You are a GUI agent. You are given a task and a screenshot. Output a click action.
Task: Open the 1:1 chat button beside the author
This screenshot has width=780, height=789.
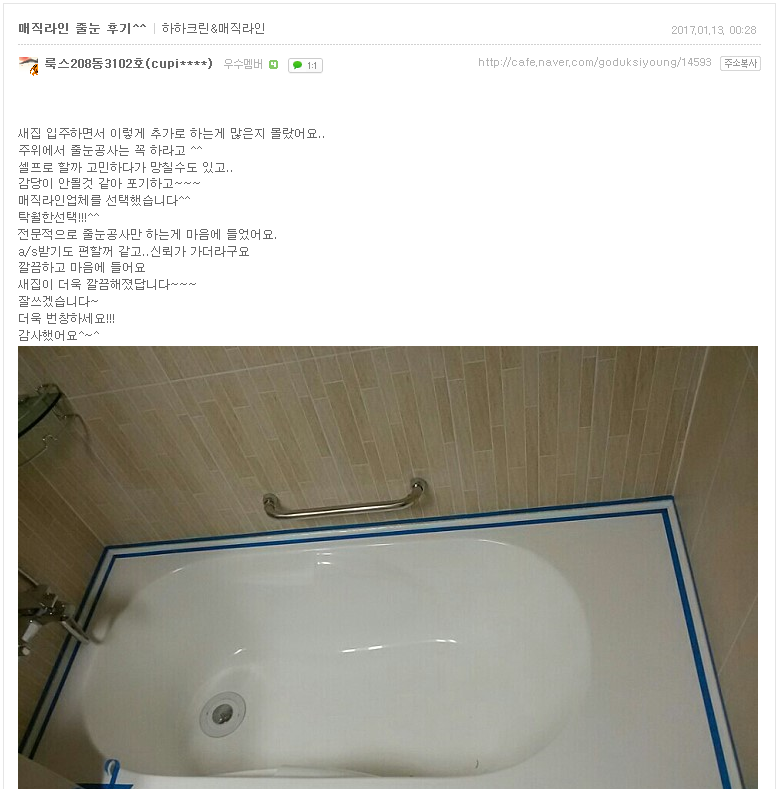click(x=305, y=65)
